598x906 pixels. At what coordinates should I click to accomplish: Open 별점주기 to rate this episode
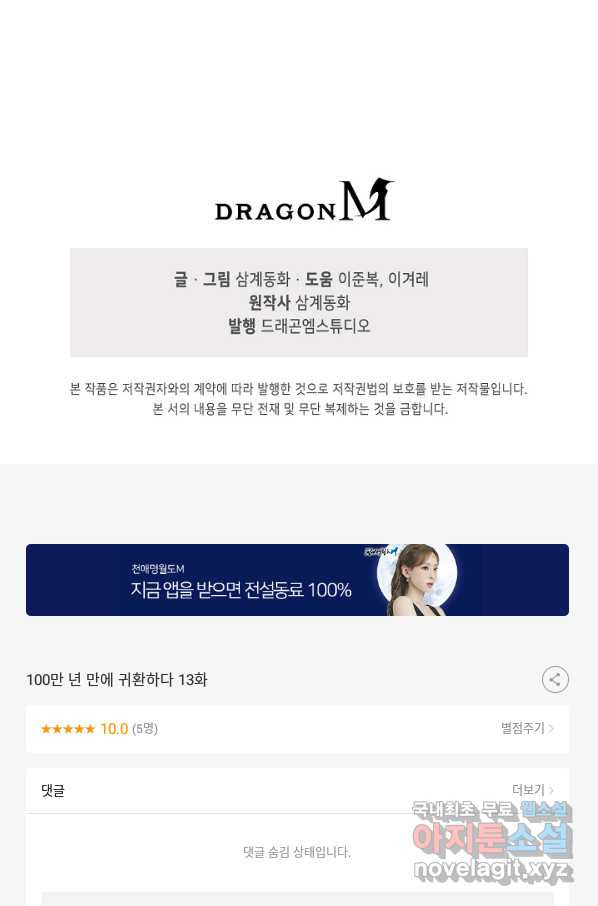[527, 728]
